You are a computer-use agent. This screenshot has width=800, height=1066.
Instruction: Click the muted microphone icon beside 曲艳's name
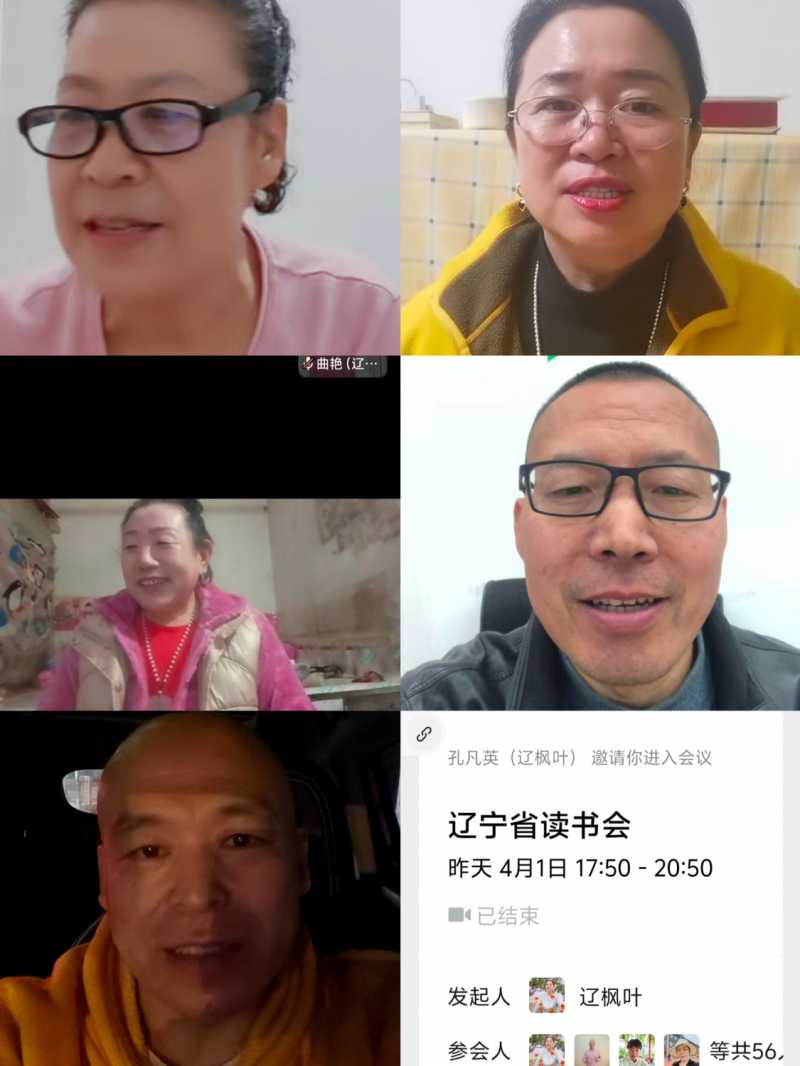[307, 364]
